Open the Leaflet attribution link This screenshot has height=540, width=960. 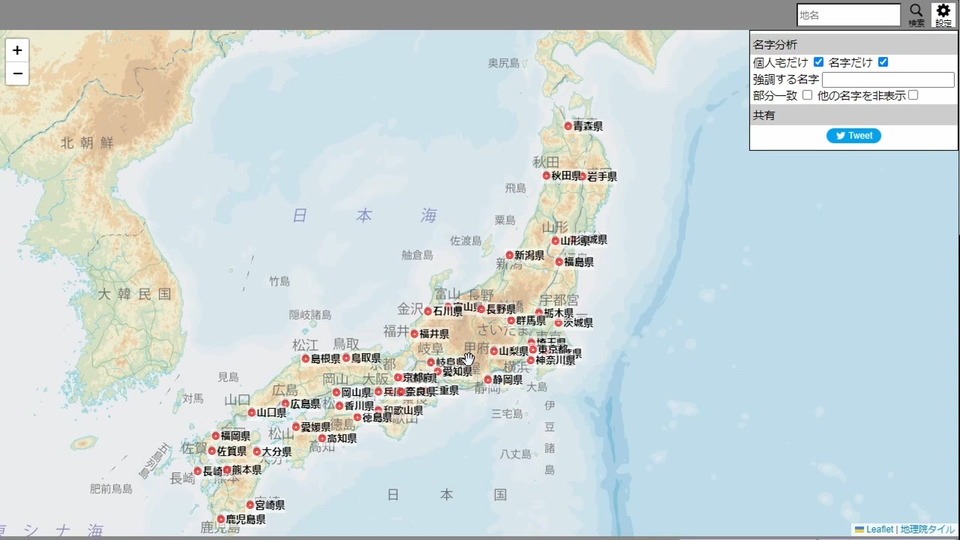click(x=879, y=530)
